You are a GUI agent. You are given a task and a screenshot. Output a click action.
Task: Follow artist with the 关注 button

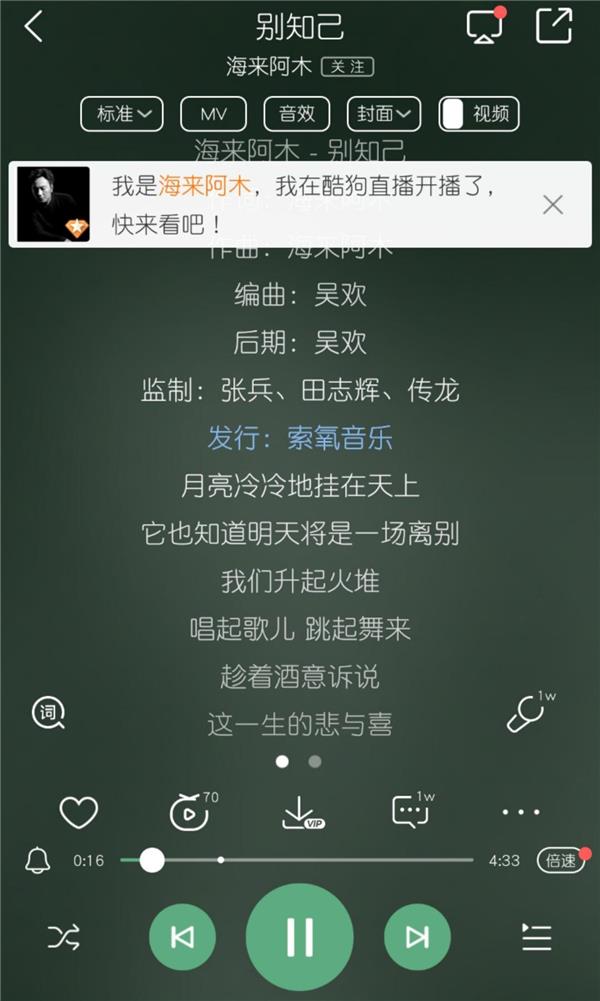[347, 67]
